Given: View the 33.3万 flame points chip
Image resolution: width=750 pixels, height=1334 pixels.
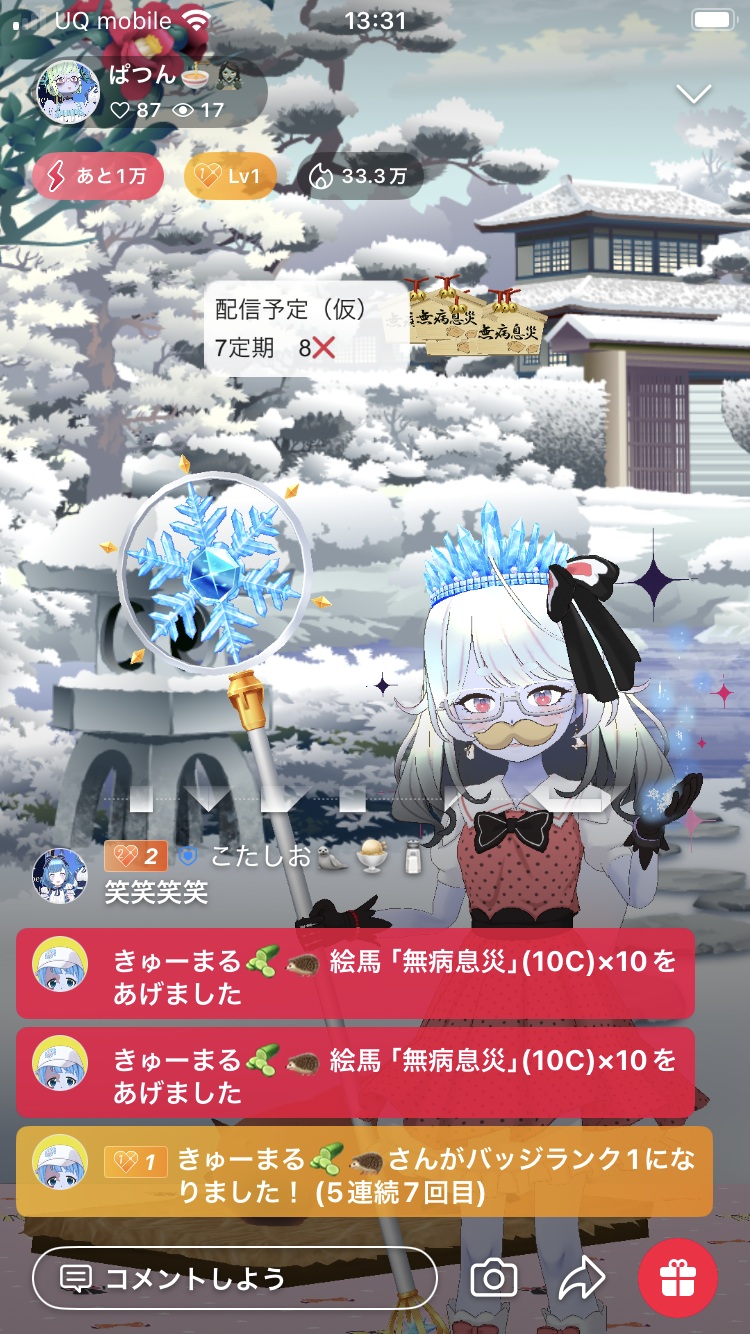Looking at the screenshot, I should point(359,177).
